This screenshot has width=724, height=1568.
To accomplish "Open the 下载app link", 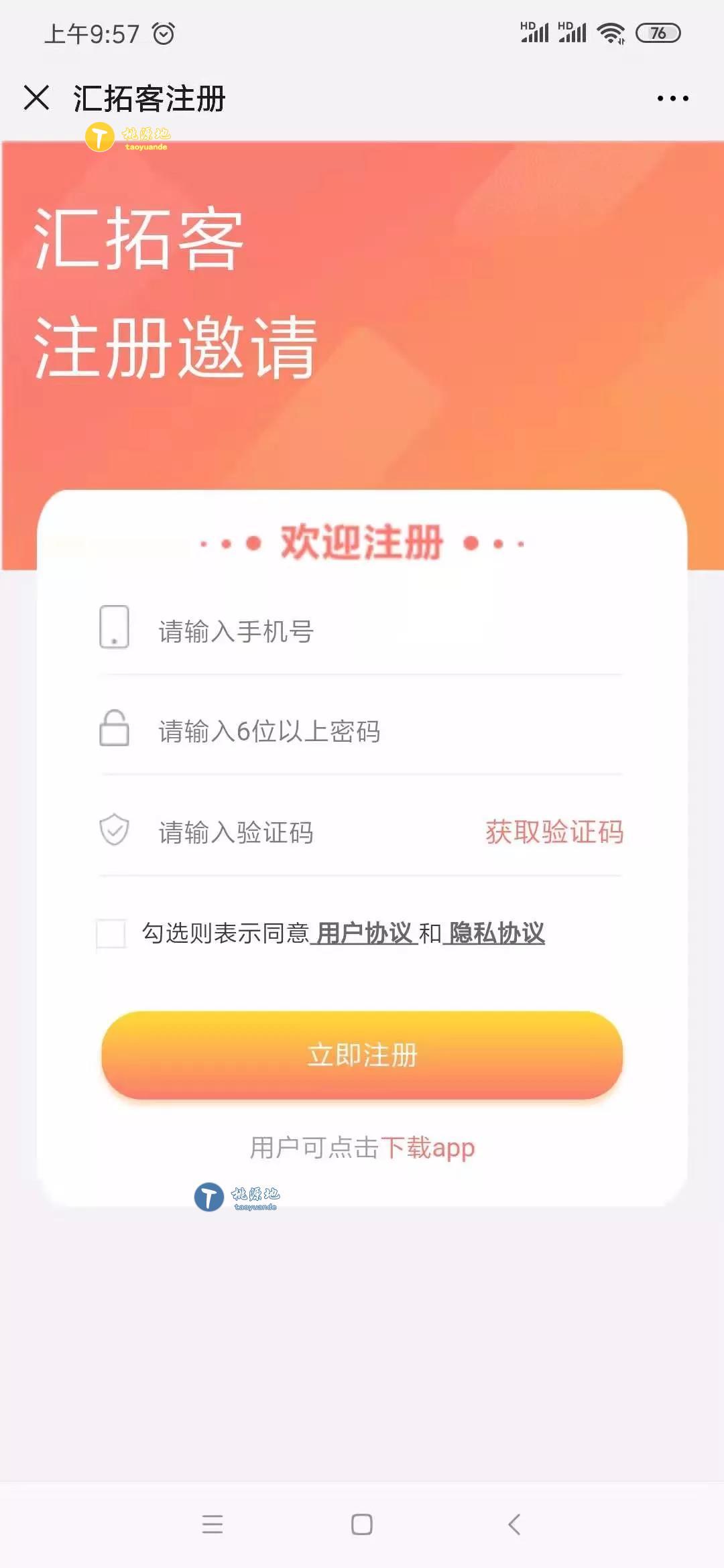I will 428,1148.
